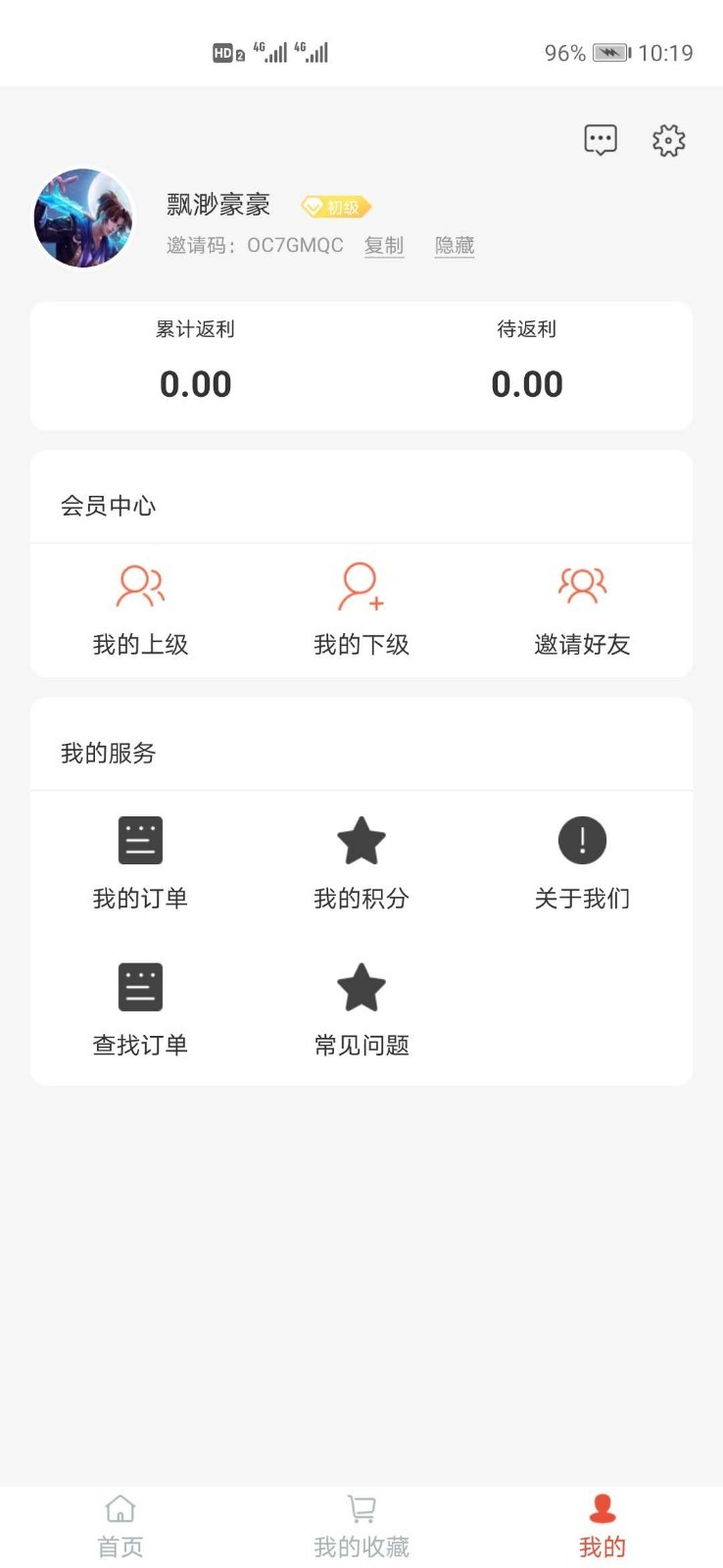Open the settings gear icon
This screenshot has width=723, height=1568.
coord(668,140)
